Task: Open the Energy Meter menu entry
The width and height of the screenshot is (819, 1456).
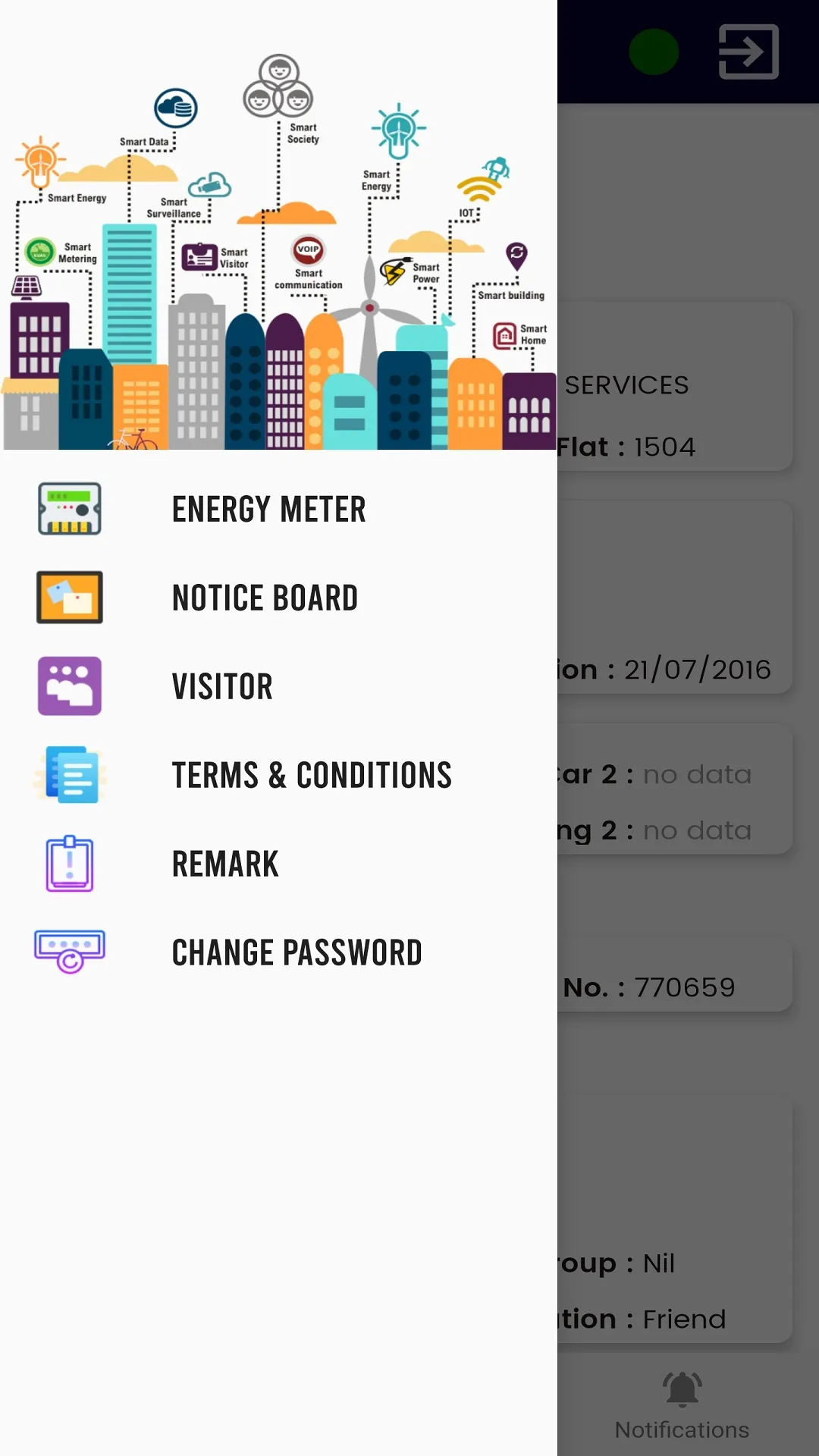Action: click(x=269, y=509)
